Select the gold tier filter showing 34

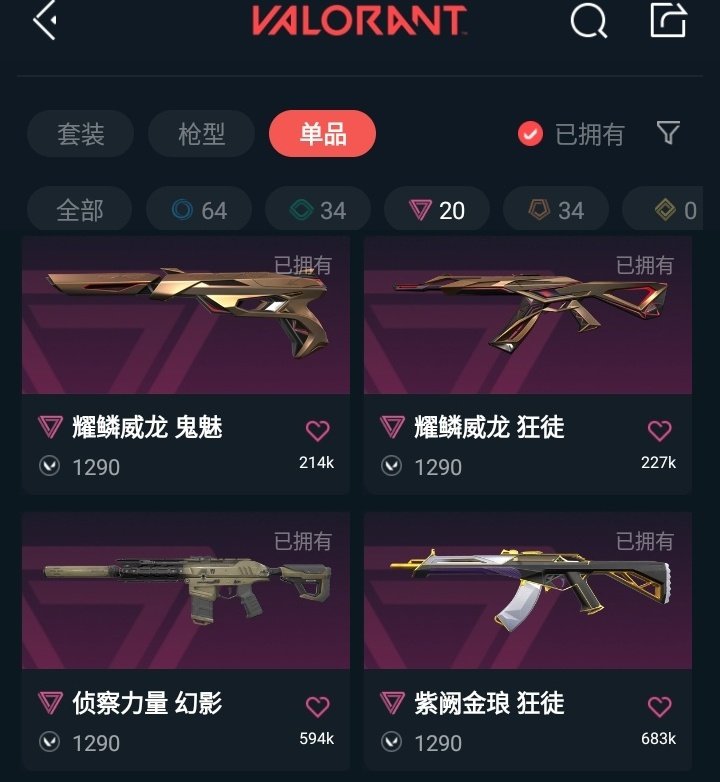click(555, 210)
